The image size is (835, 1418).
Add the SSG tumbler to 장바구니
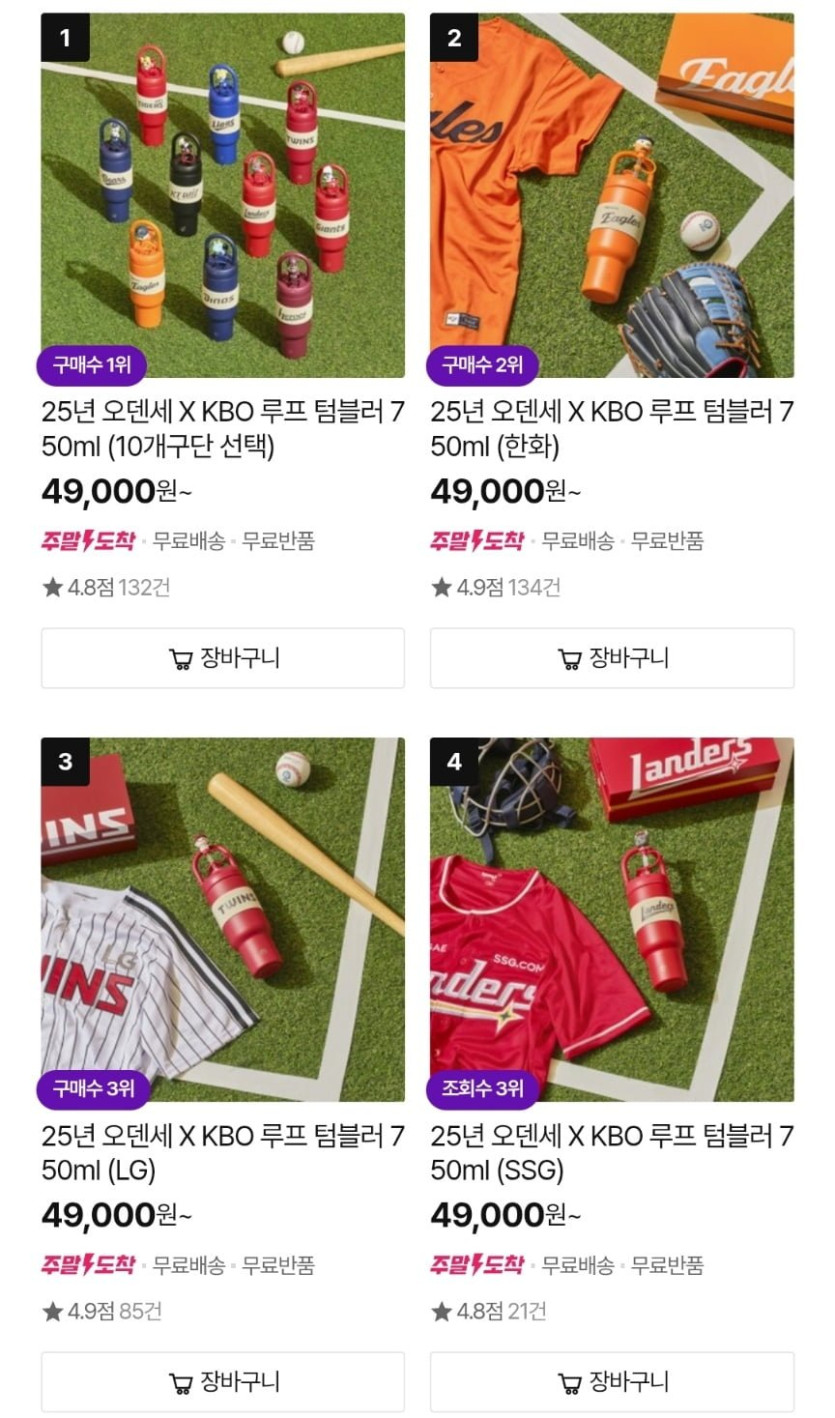[x=612, y=1382]
